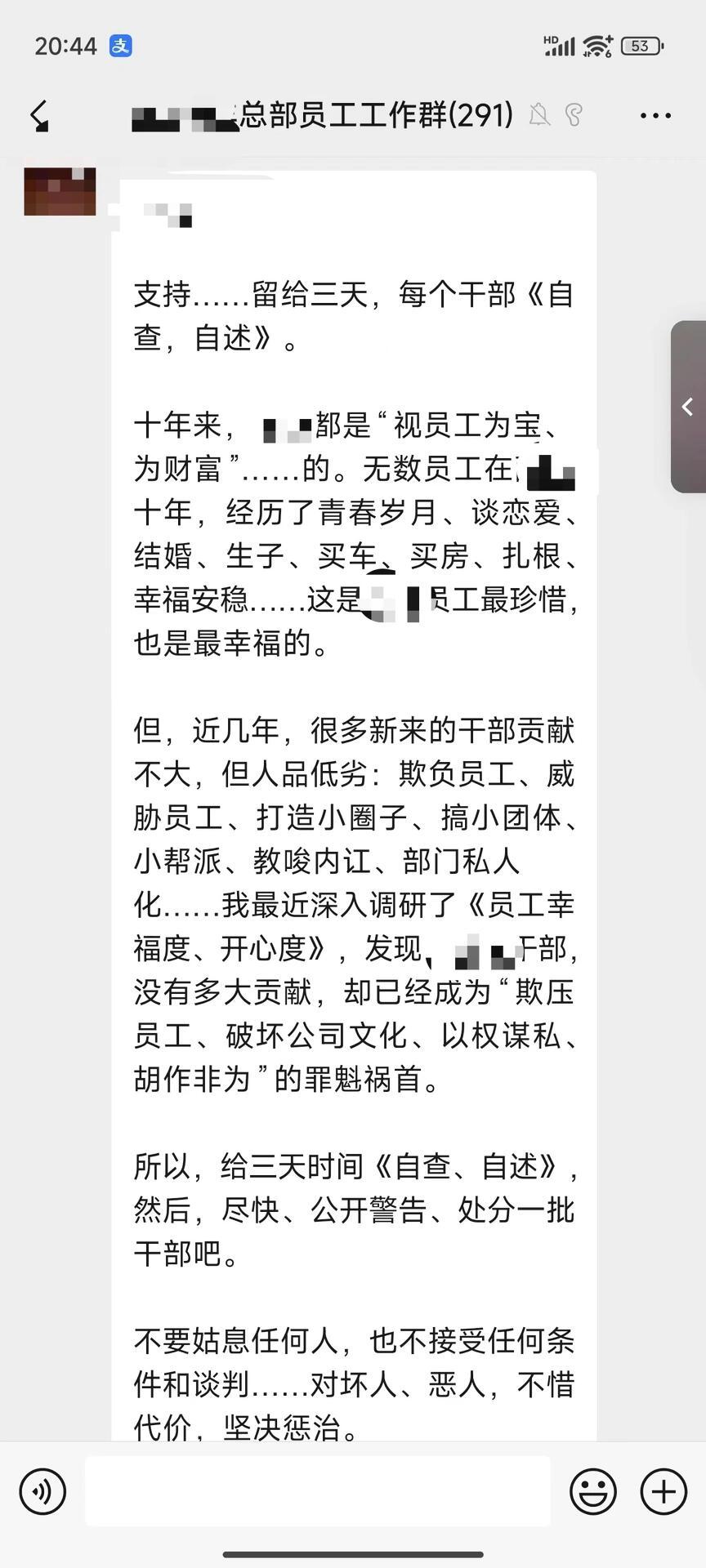
Task: Switch to voice message input
Action: (x=42, y=1491)
